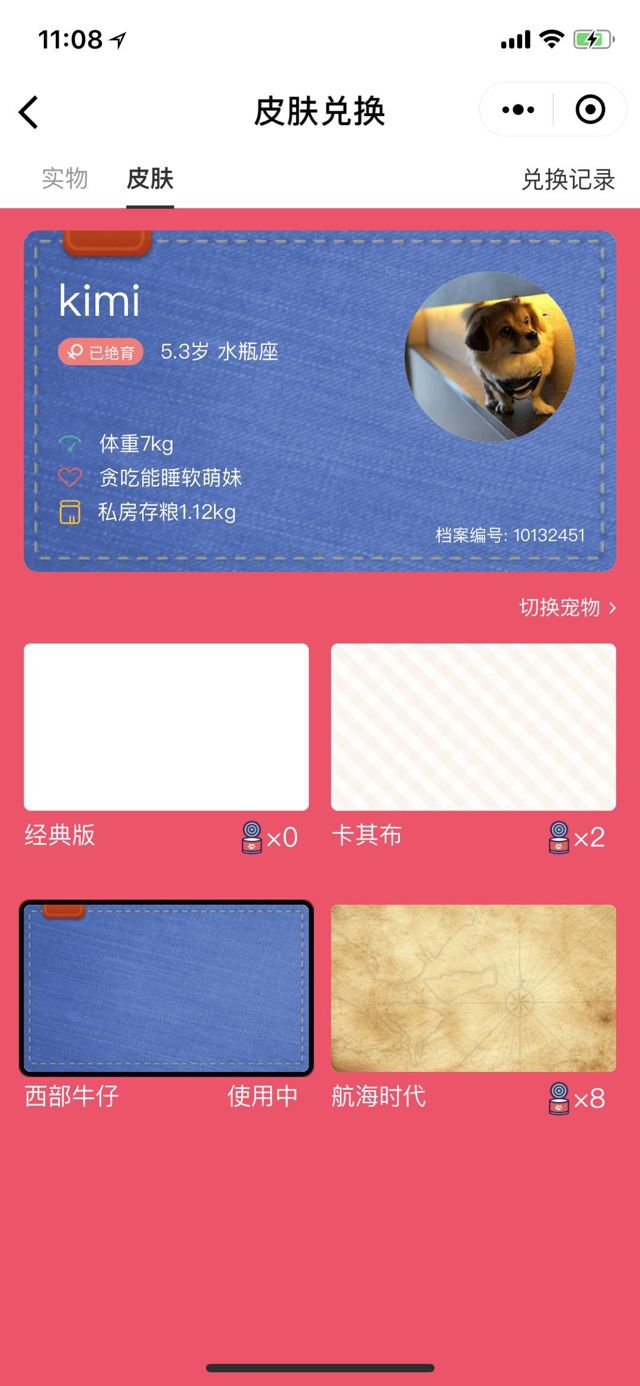
Task: Open 兑换记录 exchange history
Action: (x=568, y=180)
